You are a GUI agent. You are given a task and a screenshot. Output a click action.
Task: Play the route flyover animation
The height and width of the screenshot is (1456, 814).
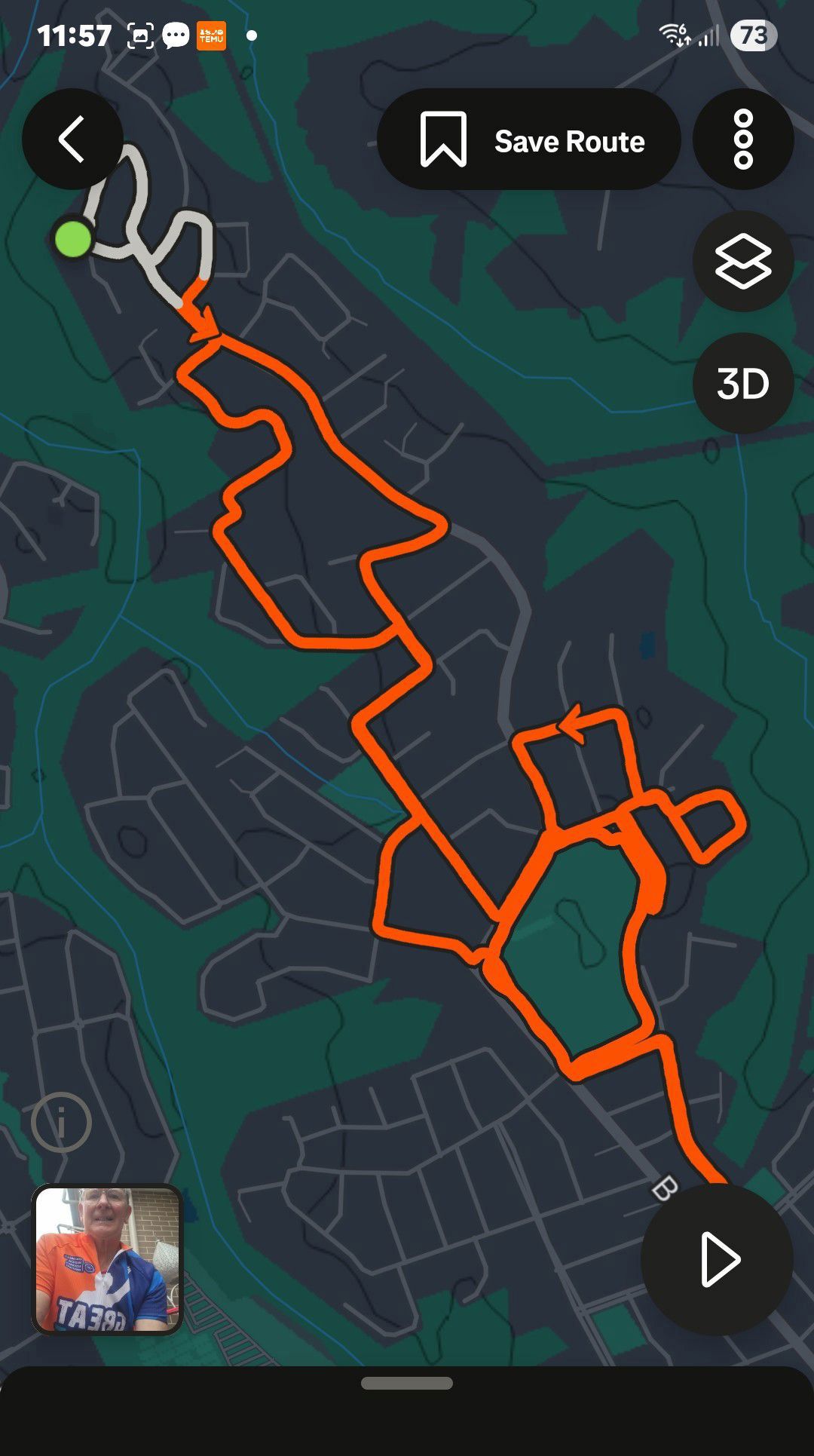718,1259
